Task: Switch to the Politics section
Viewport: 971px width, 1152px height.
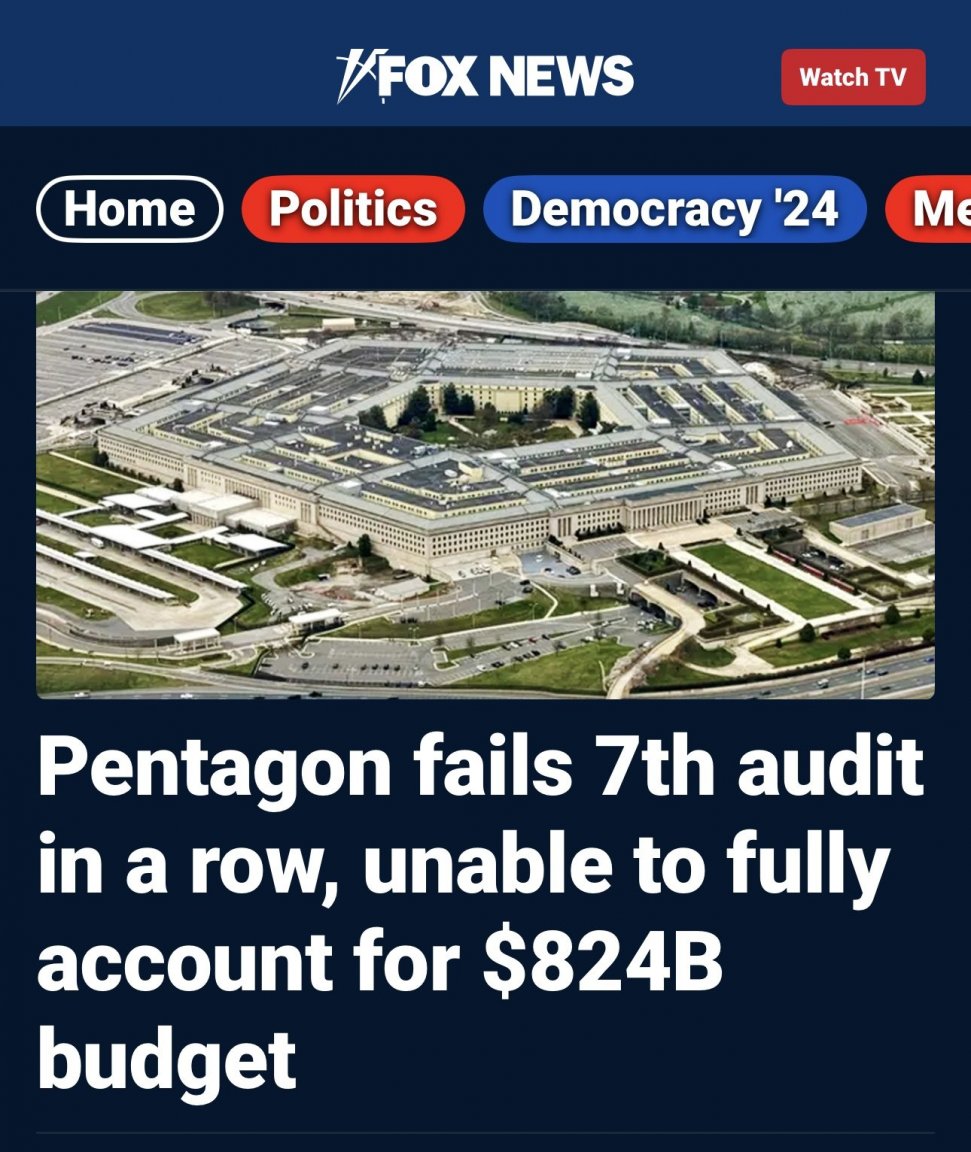Action: 353,209
